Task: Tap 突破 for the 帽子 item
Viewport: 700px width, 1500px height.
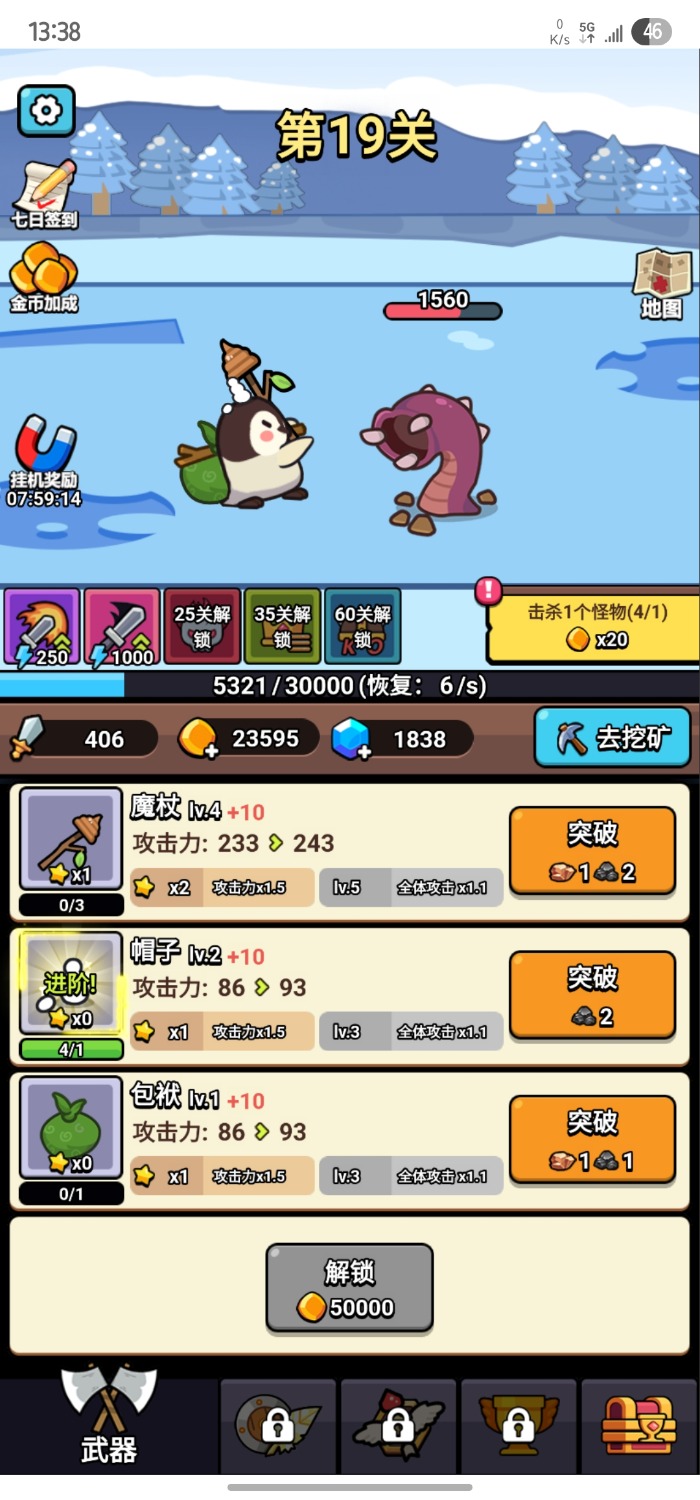Action: coord(592,995)
